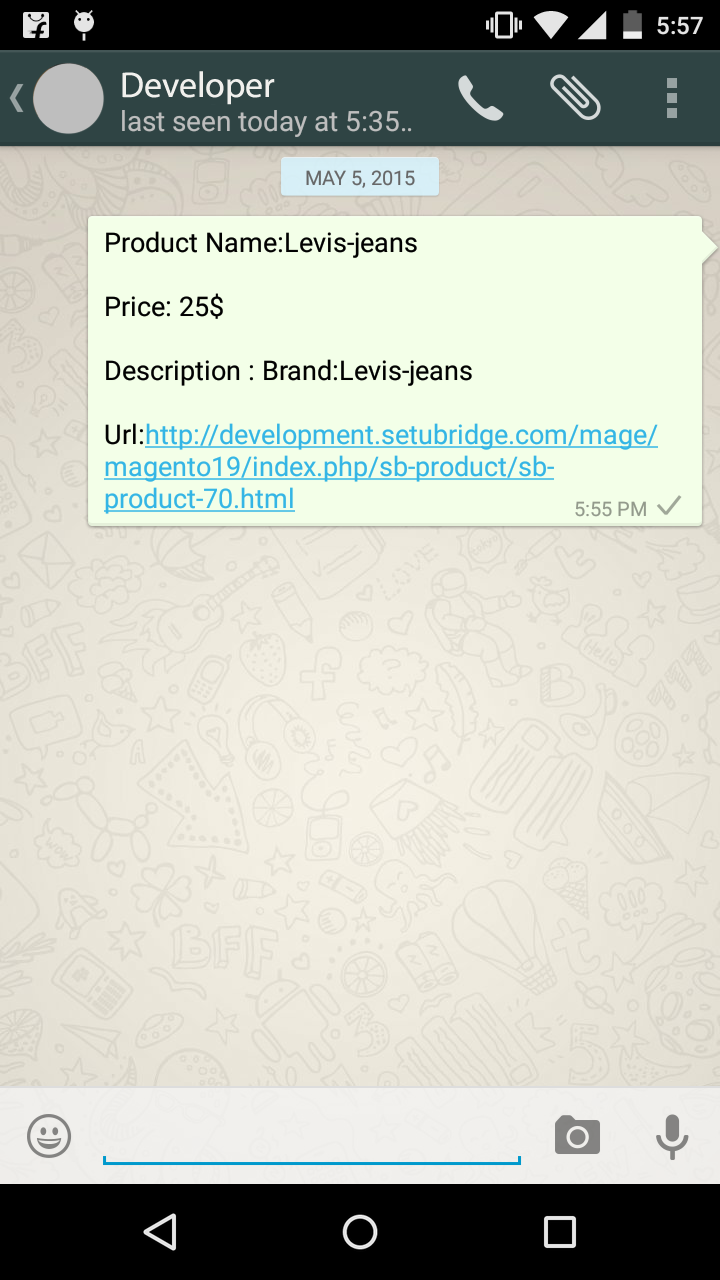Screen dimensions: 720x1280
Task: Open the setubridge product URL link
Action: [x=380, y=466]
